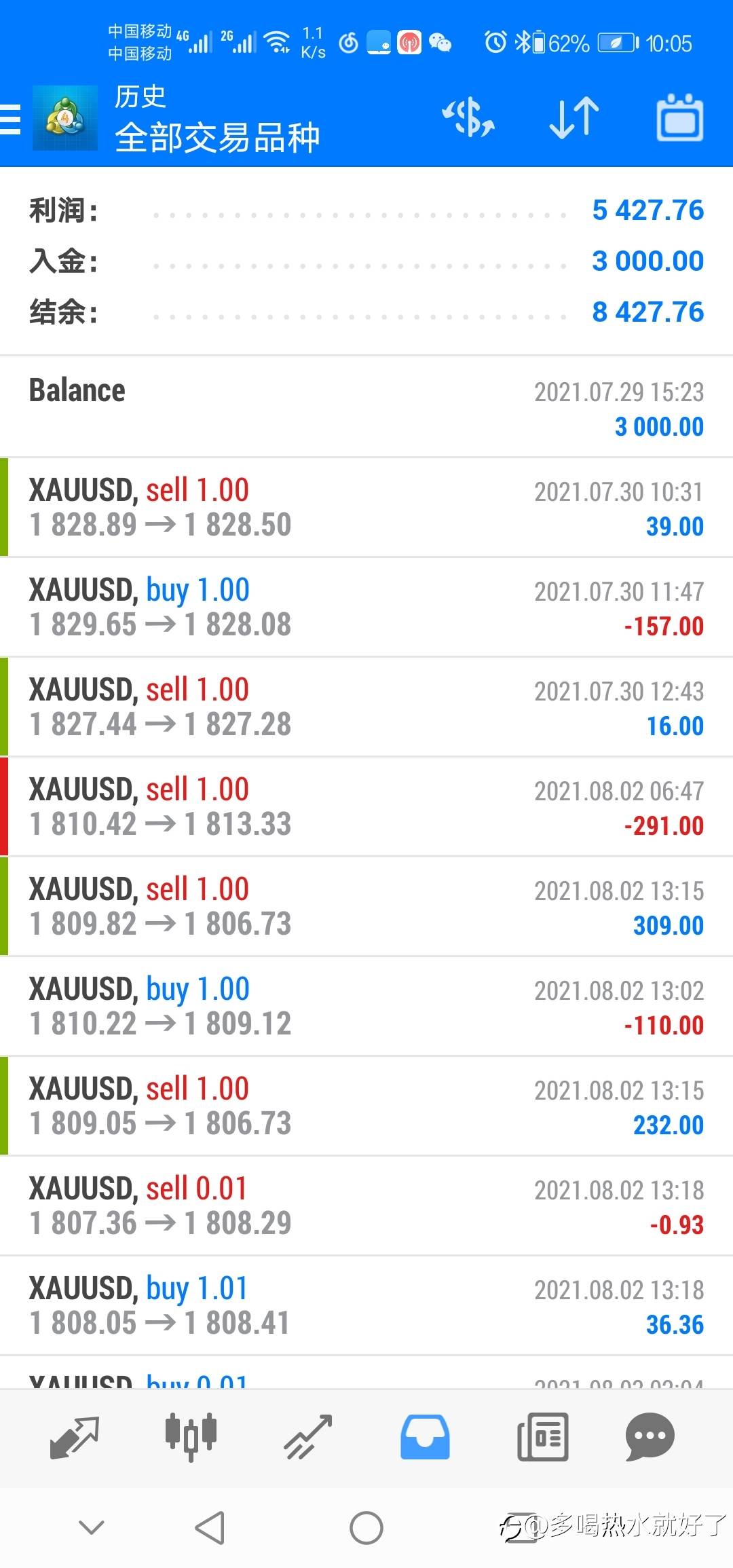733x1568 pixels.
Task: Open the Balance 3 000.00 deposit entry
Action: (x=366, y=407)
